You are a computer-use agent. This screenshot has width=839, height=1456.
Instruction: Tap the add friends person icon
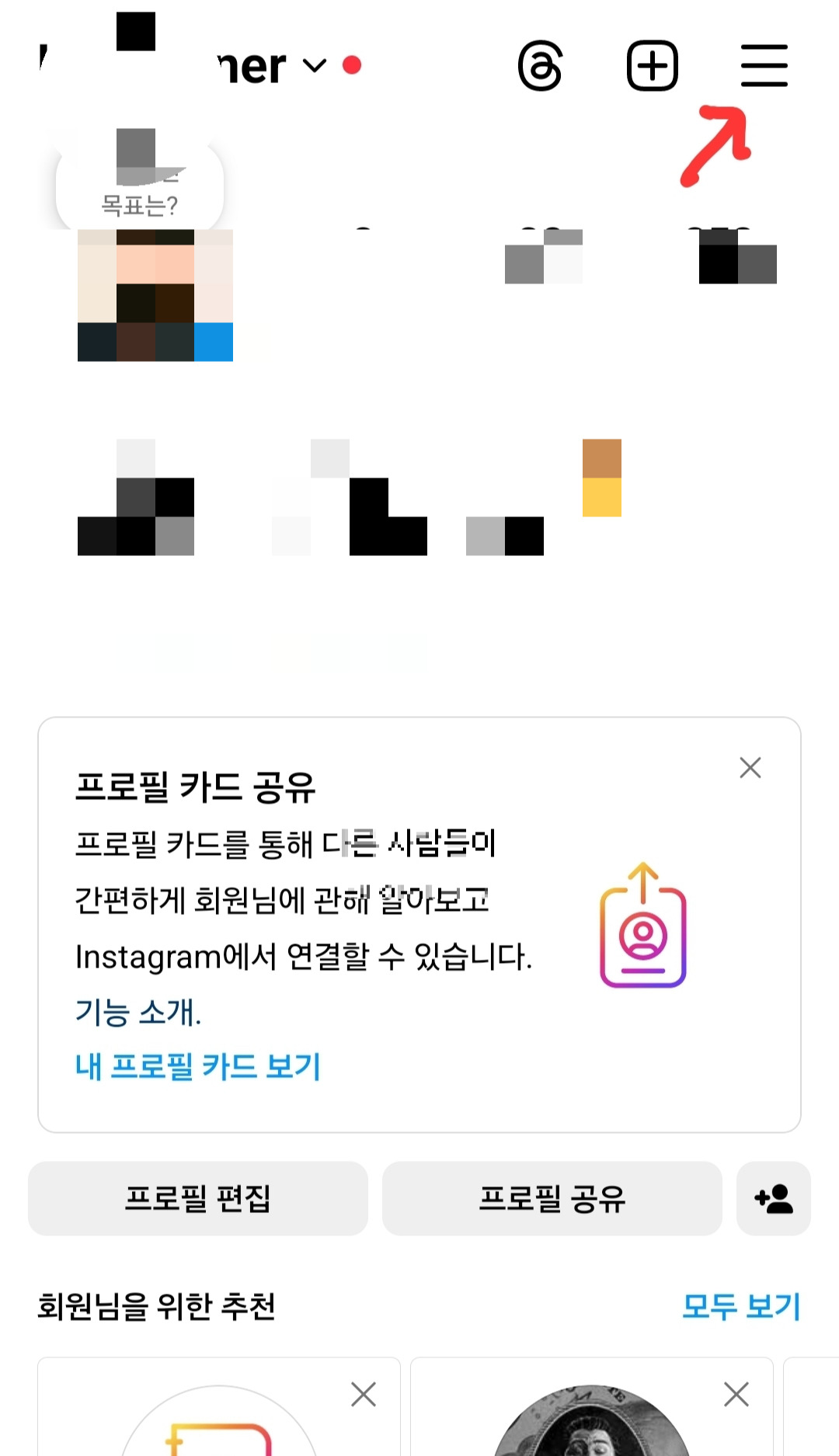point(774,1200)
